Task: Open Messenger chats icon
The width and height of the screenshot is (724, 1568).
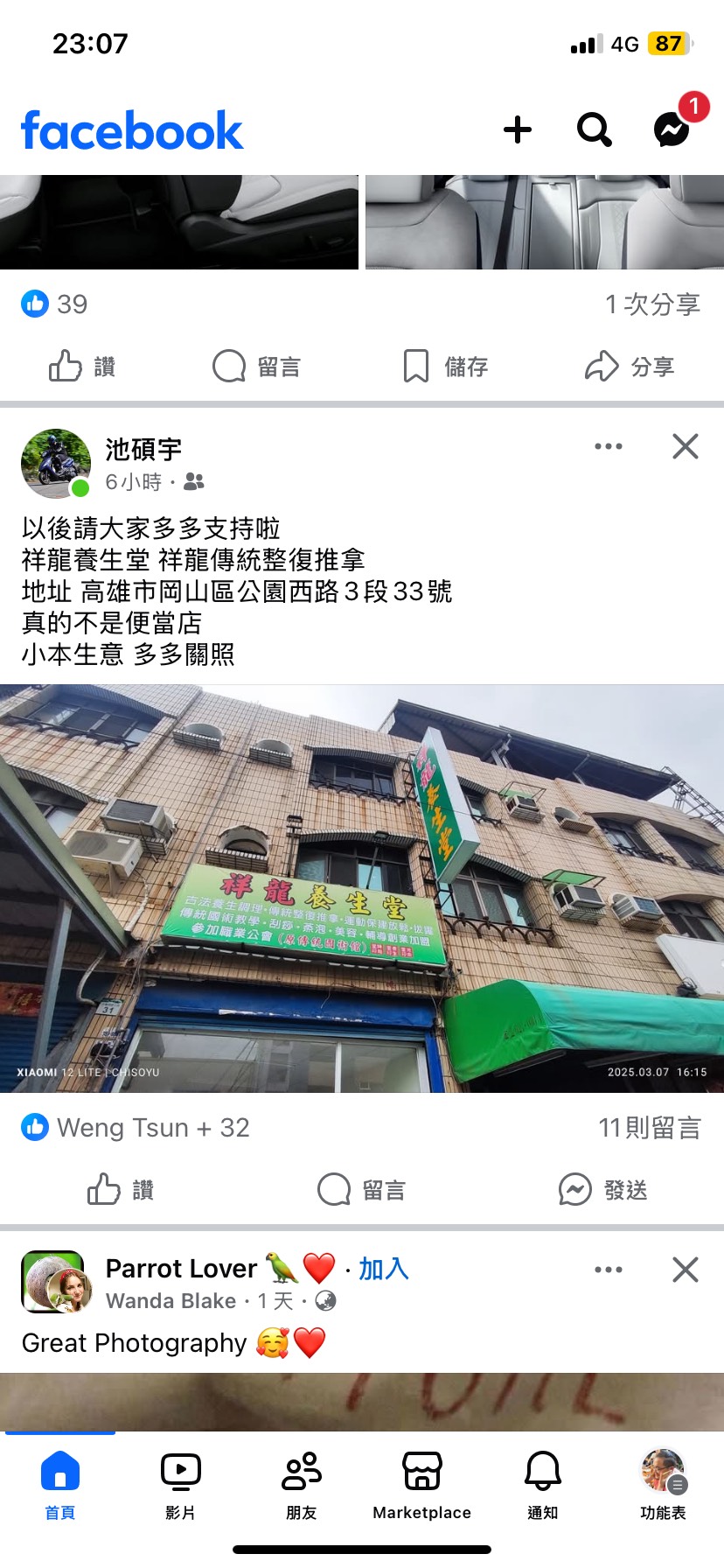Action: point(672,129)
